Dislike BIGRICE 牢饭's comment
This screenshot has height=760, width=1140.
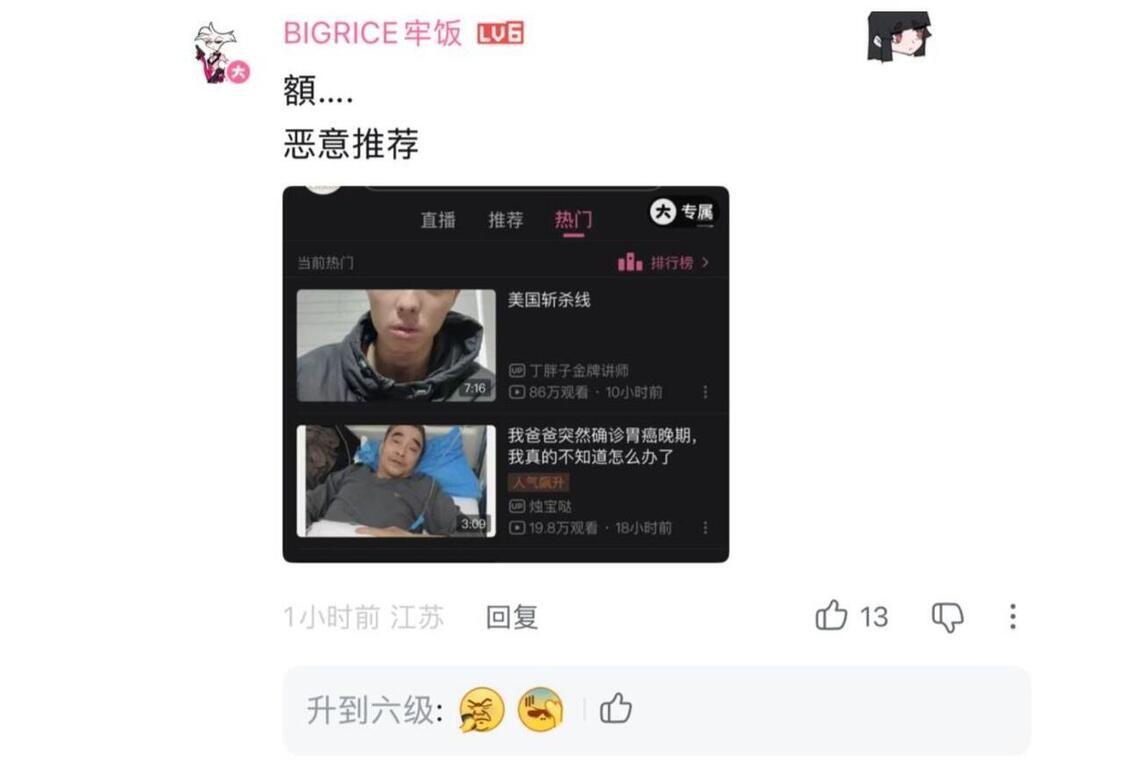(x=947, y=617)
